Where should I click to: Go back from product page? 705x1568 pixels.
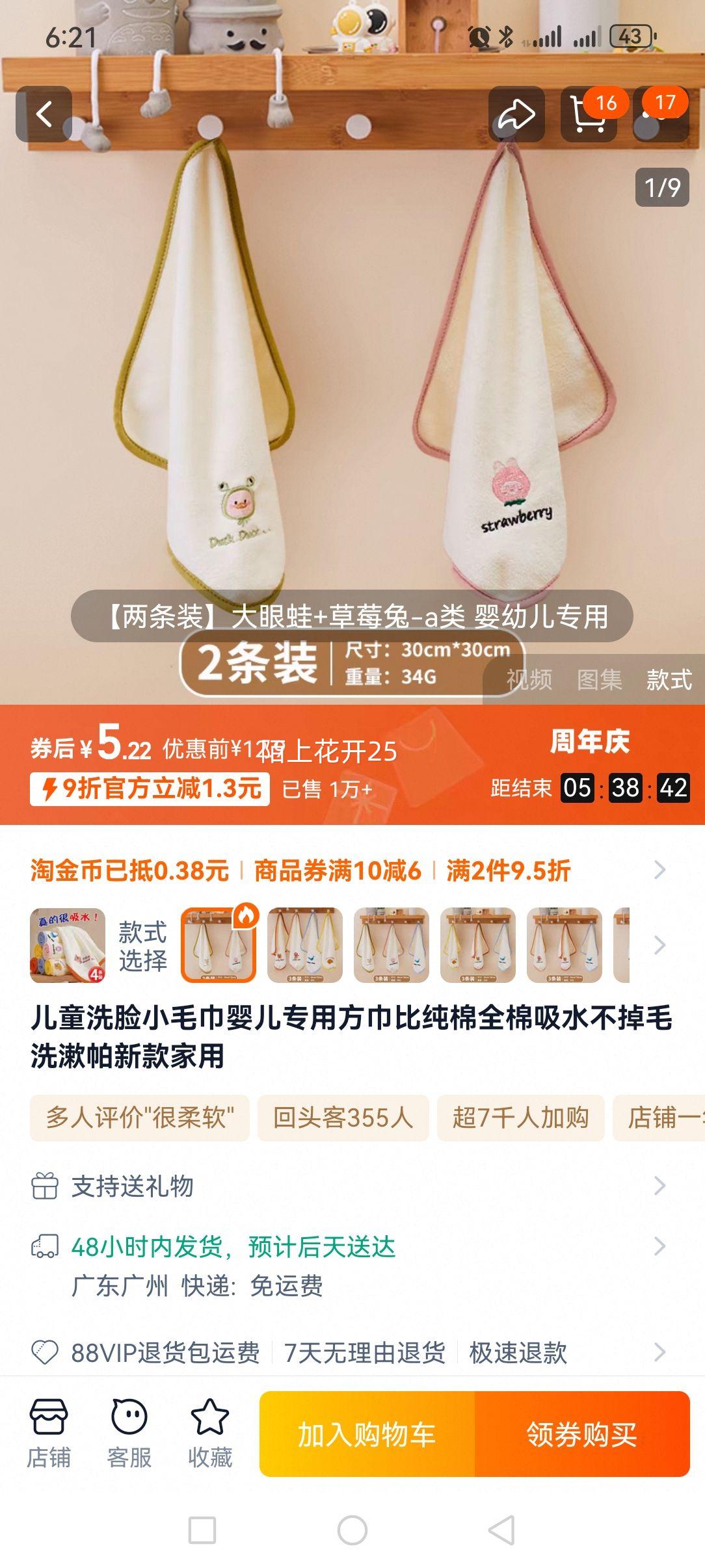[44, 114]
